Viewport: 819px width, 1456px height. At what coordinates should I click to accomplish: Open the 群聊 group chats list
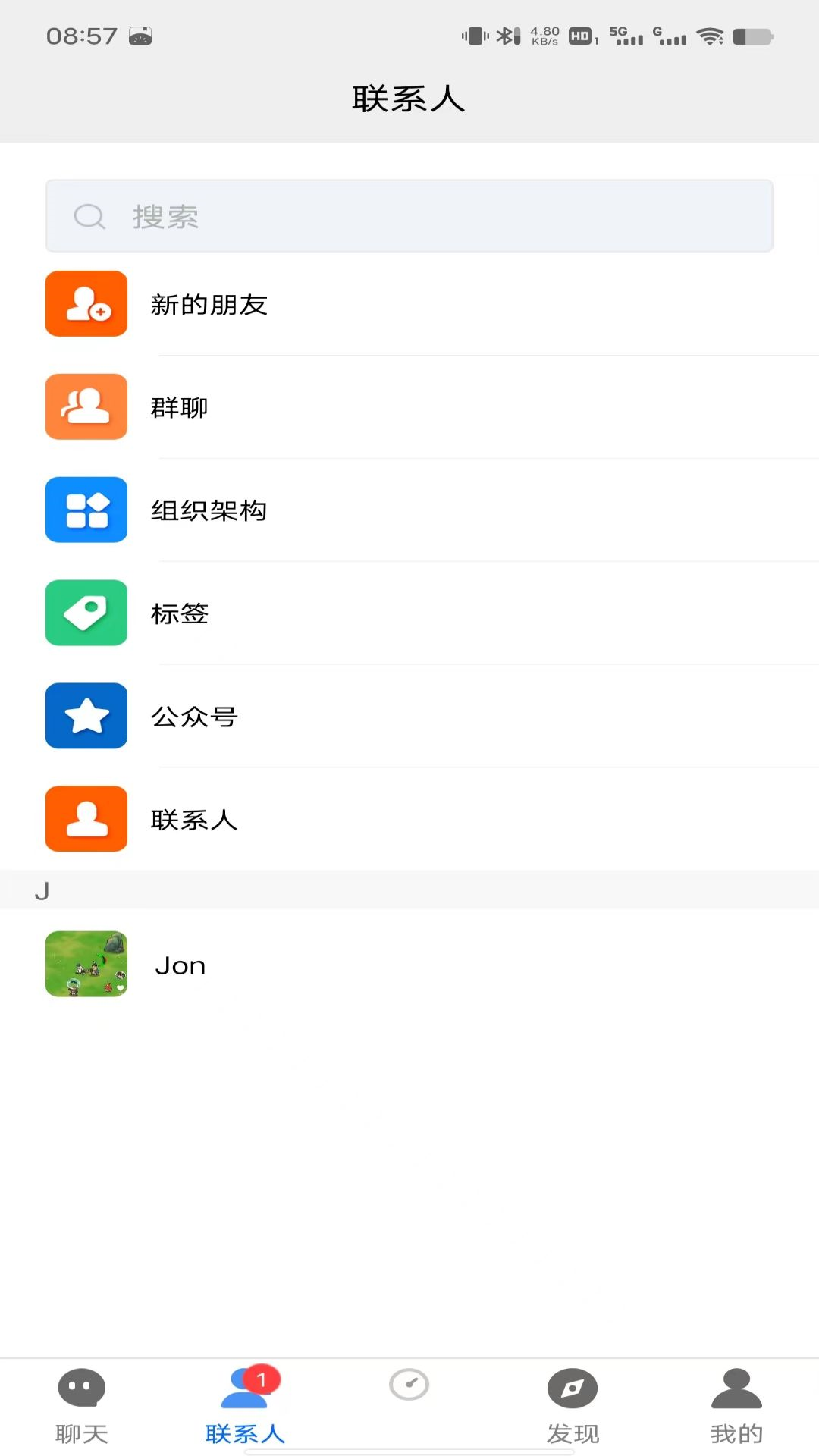(x=409, y=407)
